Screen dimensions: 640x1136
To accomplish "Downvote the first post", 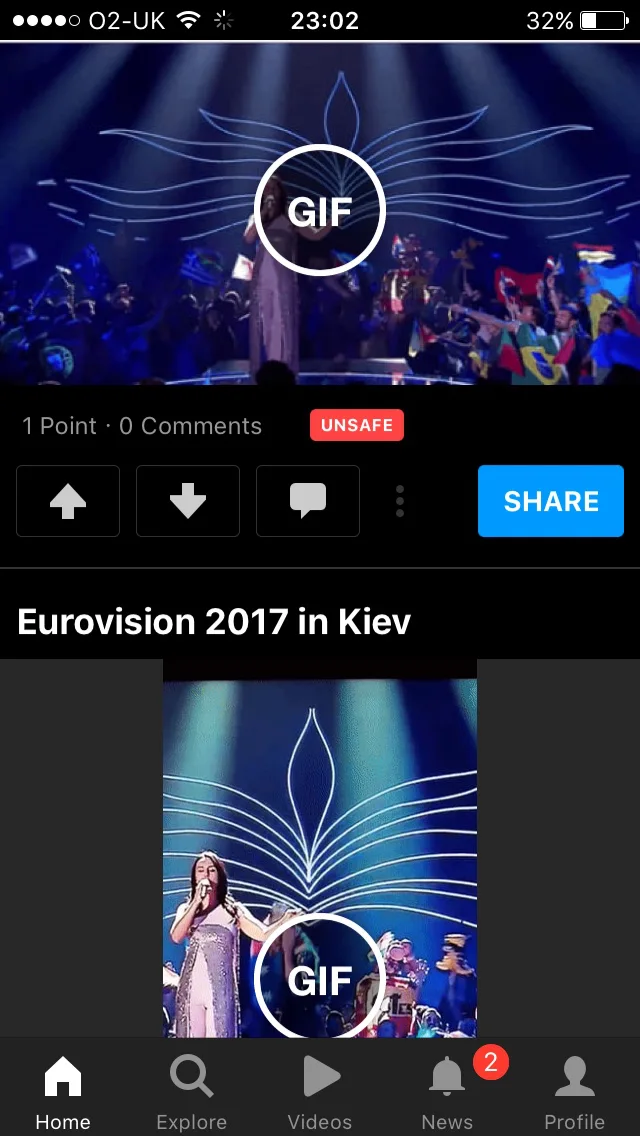I will (188, 501).
